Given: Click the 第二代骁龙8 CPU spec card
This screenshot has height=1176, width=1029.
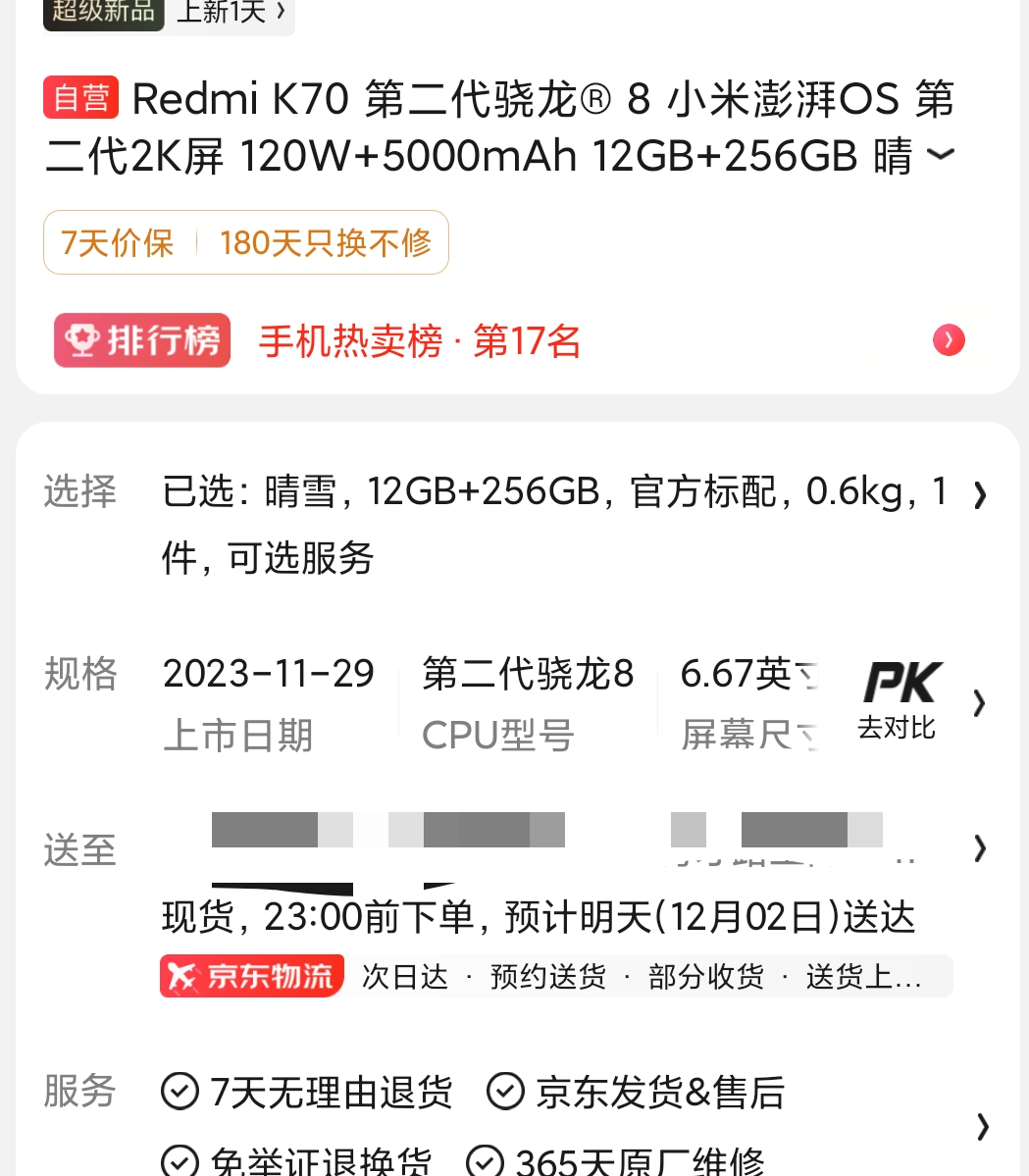Looking at the screenshot, I should click(x=528, y=698).
